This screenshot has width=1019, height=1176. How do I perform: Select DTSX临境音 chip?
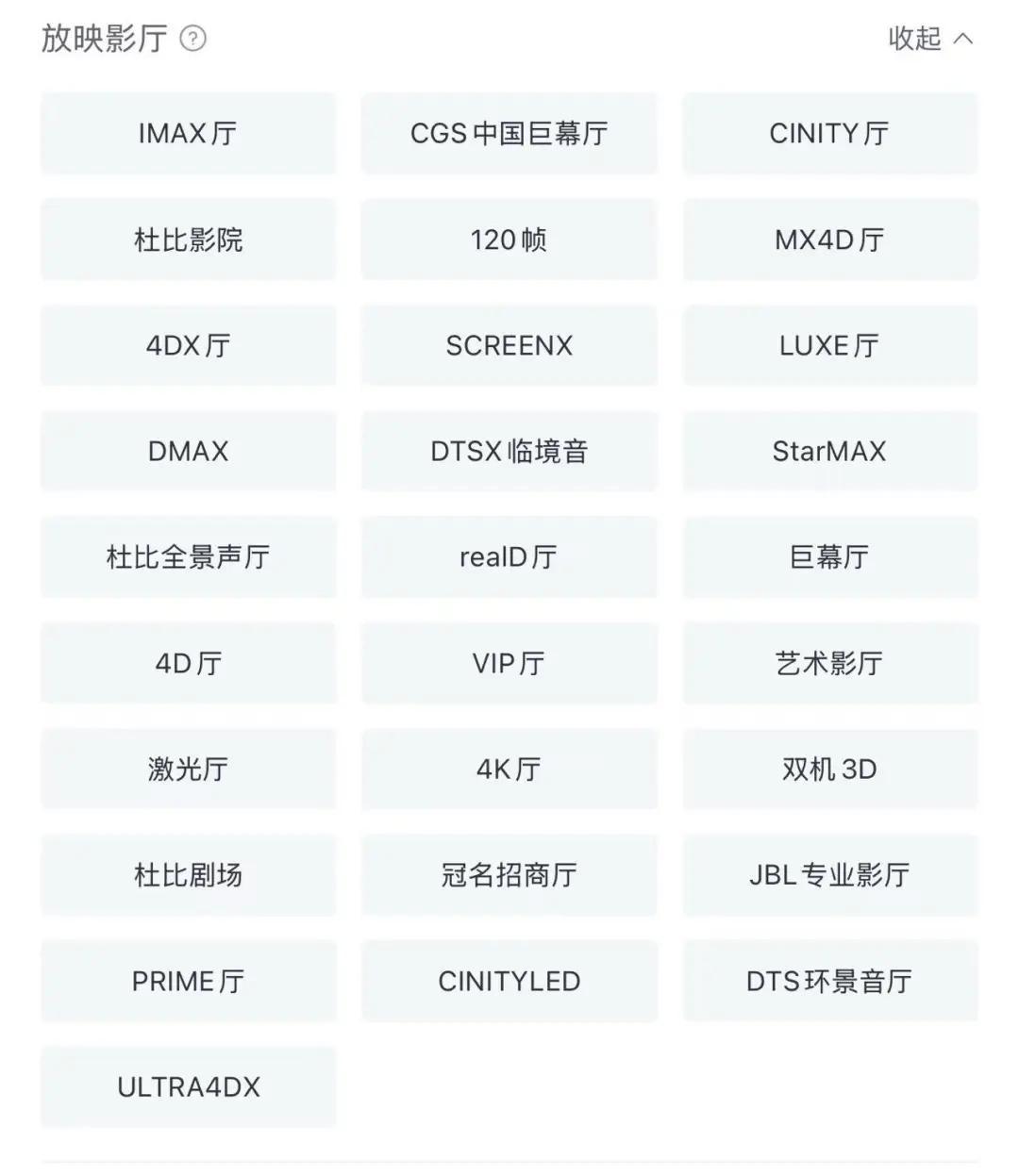[509, 451]
